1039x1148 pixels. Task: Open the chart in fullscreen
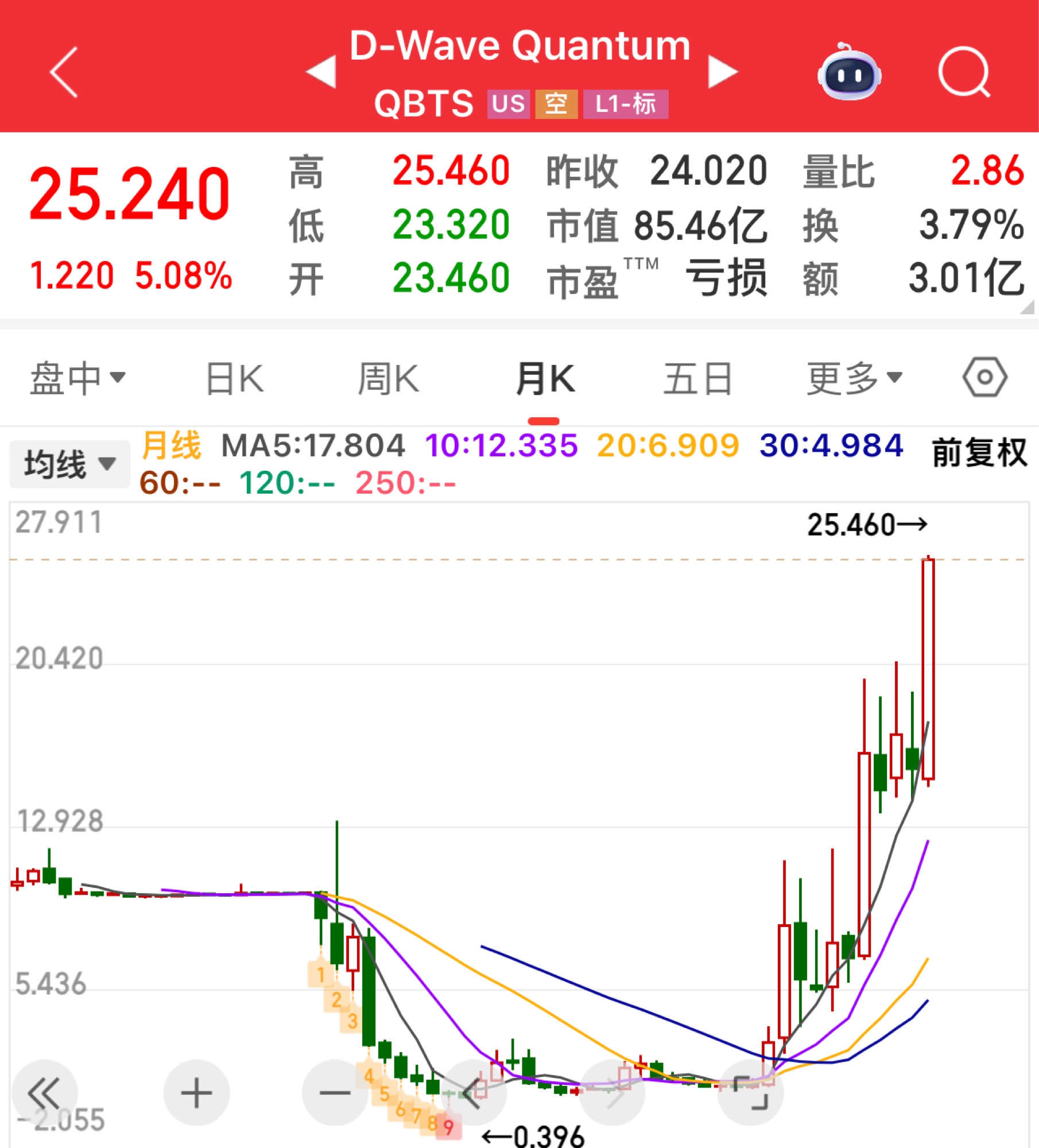click(x=751, y=1092)
